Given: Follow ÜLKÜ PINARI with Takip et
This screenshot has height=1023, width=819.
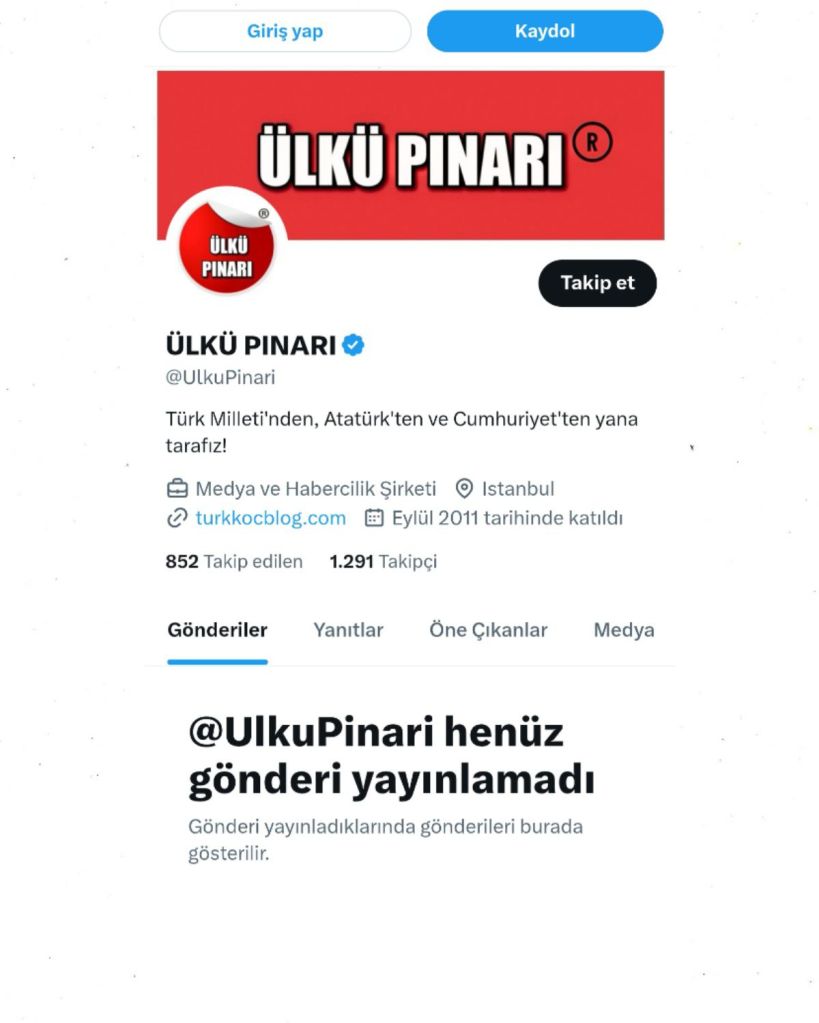Looking at the screenshot, I should pos(597,283).
